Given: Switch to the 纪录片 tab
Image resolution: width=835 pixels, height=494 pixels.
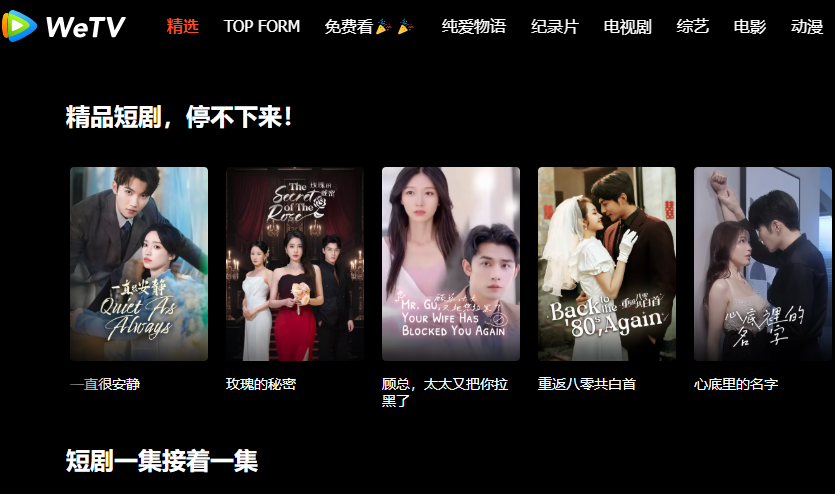Looking at the screenshot, I should (557, 27).
